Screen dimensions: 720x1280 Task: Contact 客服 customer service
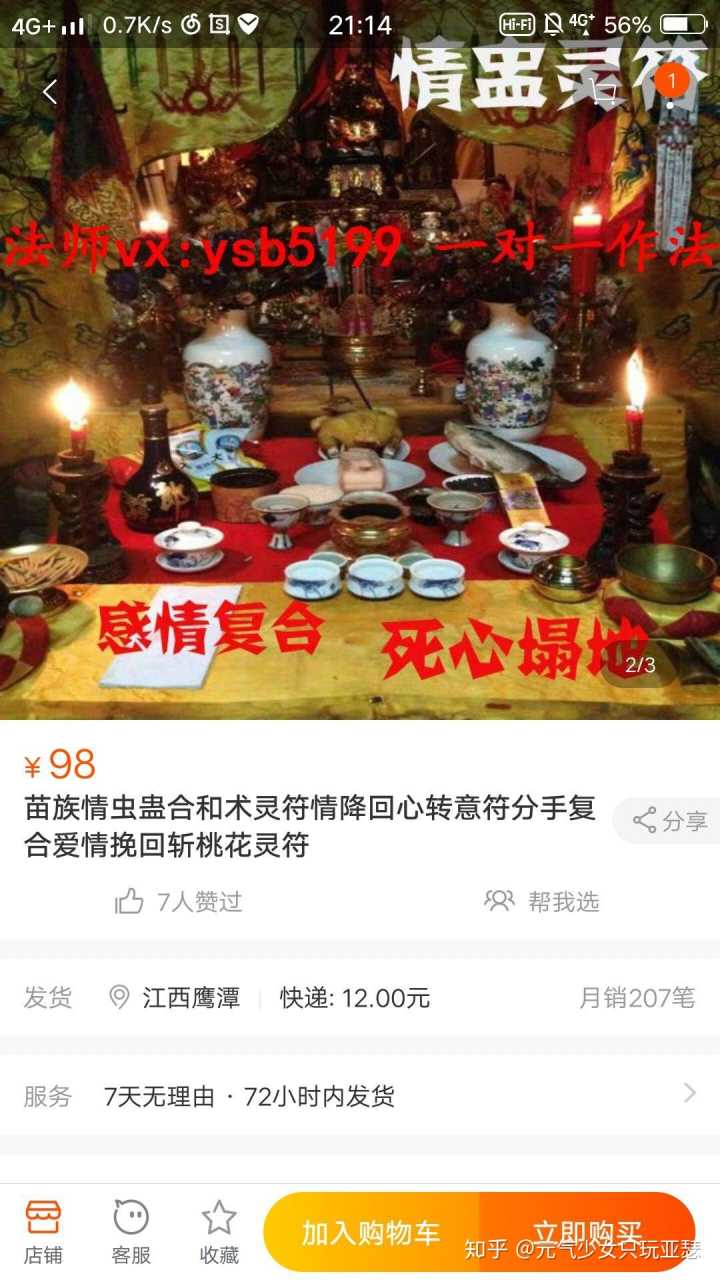pos(131,1232)
